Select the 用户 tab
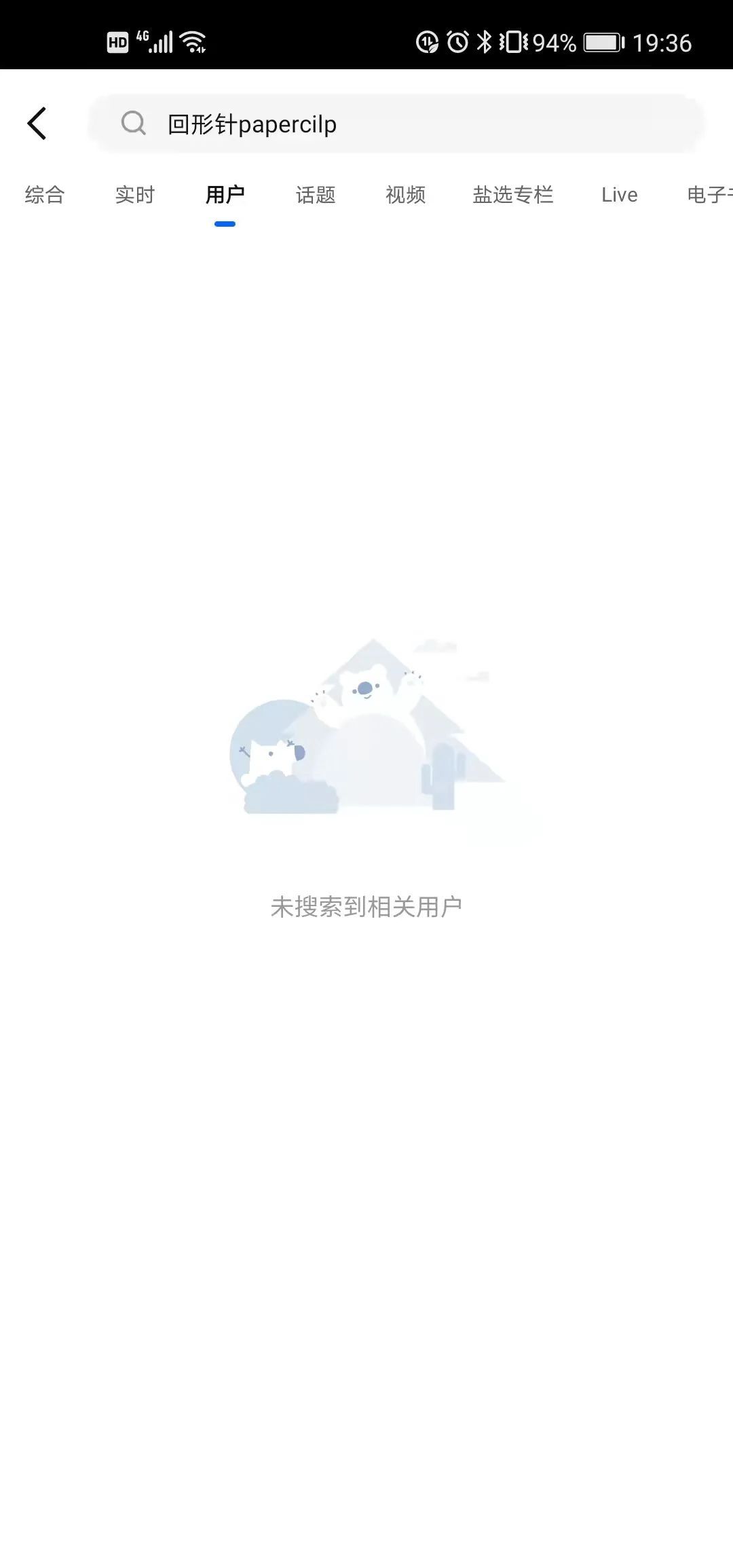 225,195
